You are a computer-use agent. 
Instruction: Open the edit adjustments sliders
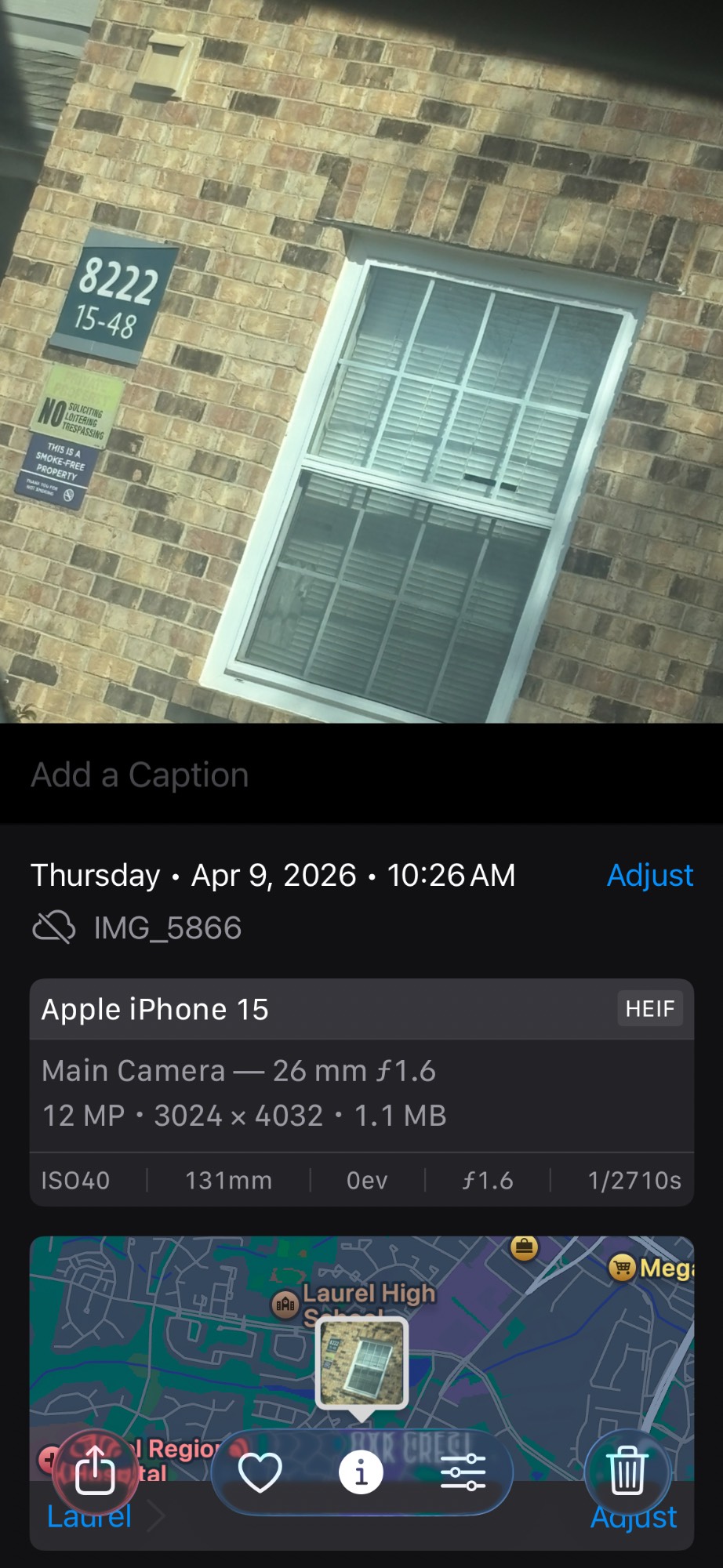point(463,1472)
